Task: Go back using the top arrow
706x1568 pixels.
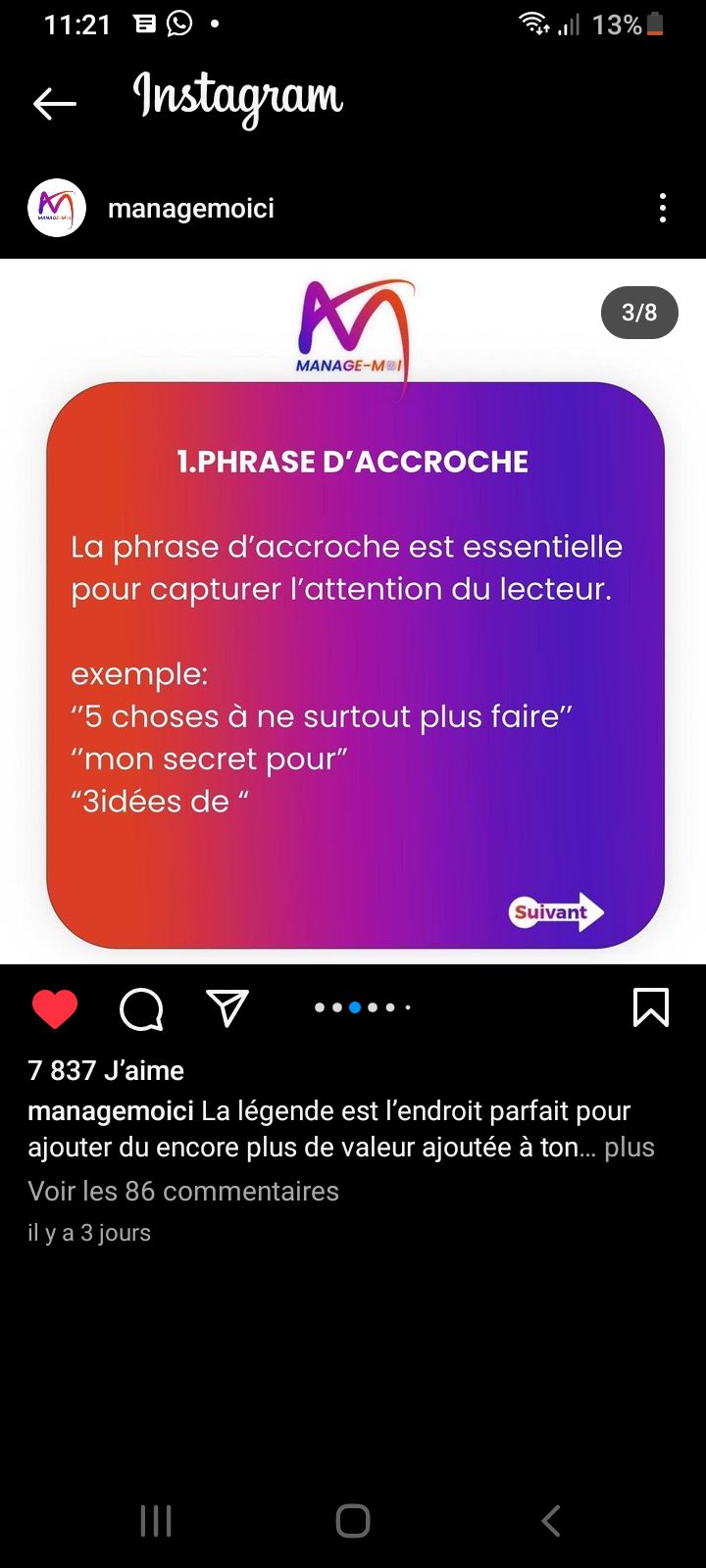Action: pos(54,103)
